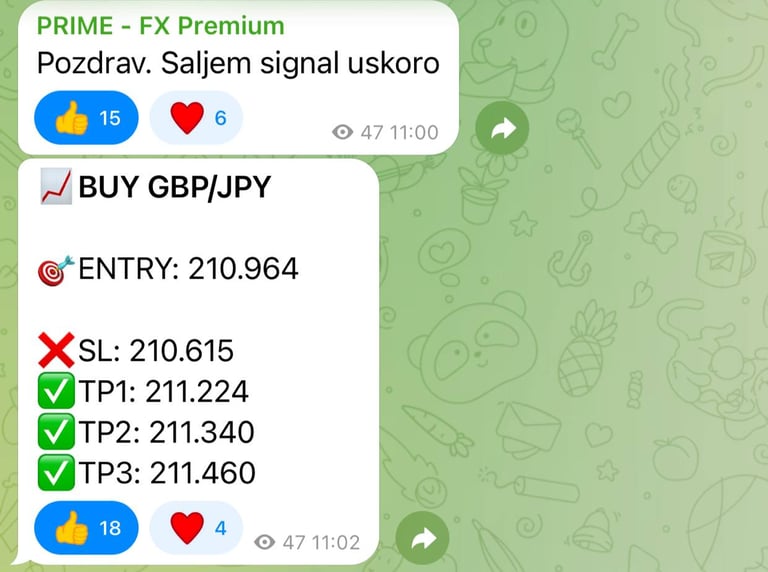The width and height of the screenshot is (768, 572).
Task: Open the PRIME - FX Premium channel name
Action: point(161,25)
